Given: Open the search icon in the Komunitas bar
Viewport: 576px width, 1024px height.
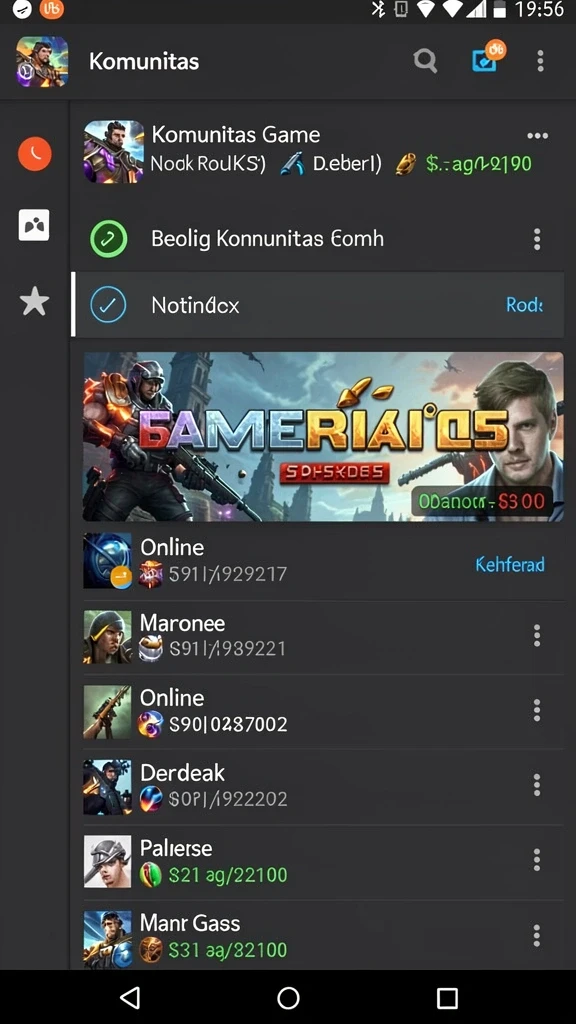Looking at the screenshot, I should click(x=425, y=61).
